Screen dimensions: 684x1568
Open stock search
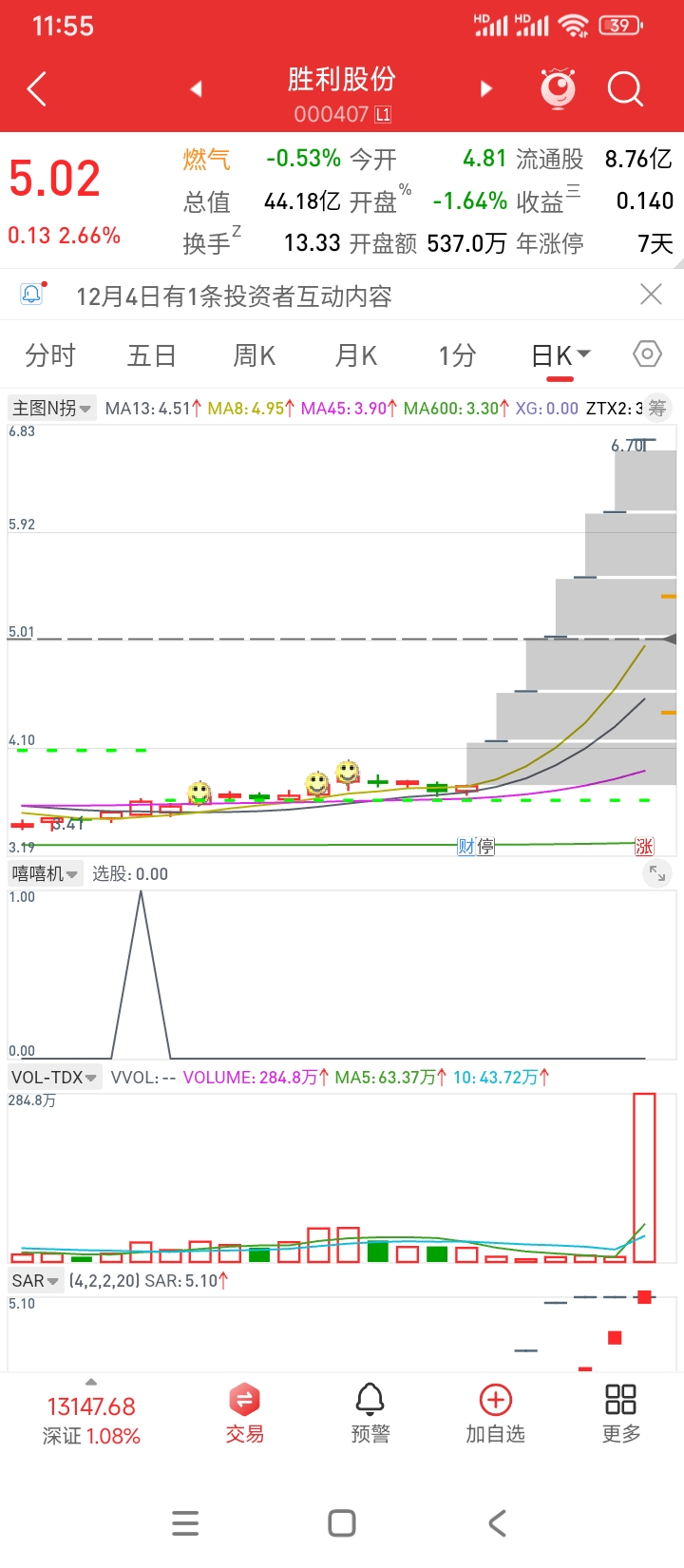pyautogui.click(x=625, y=89)
